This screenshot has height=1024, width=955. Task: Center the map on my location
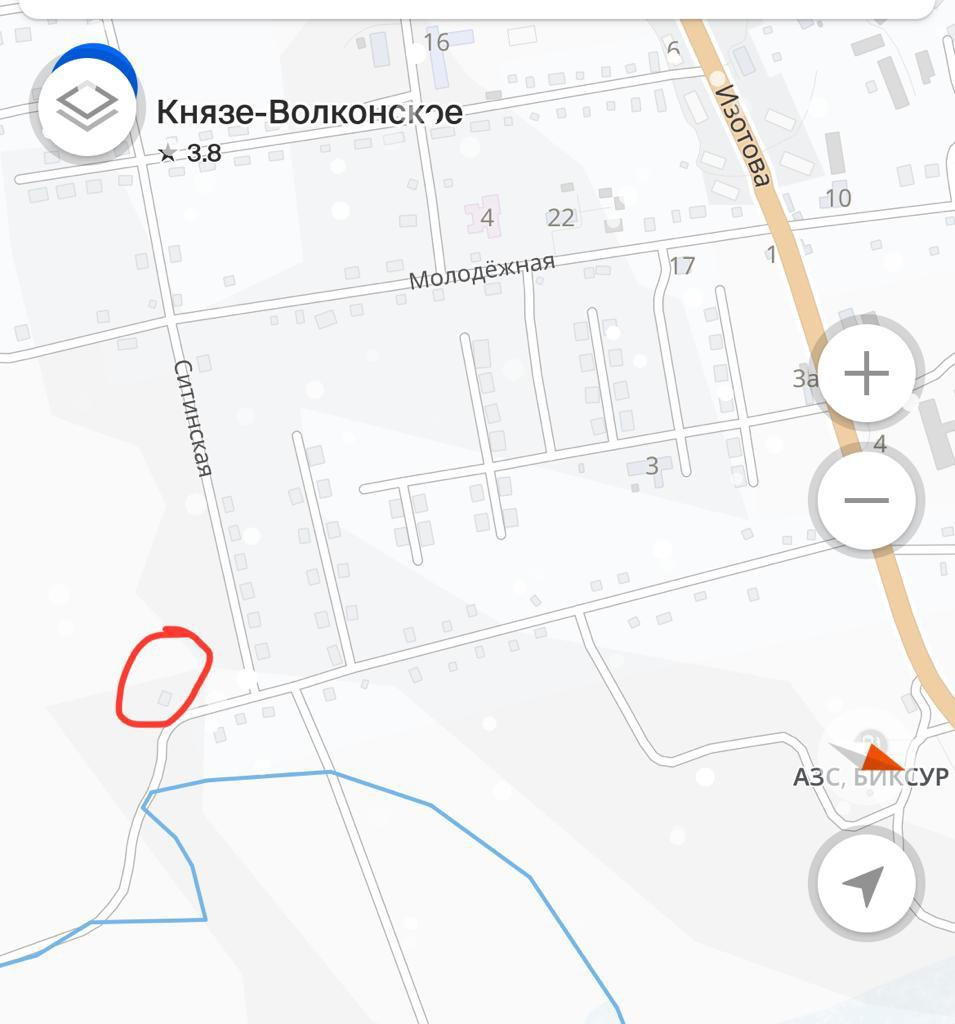[x=864, y=884]
